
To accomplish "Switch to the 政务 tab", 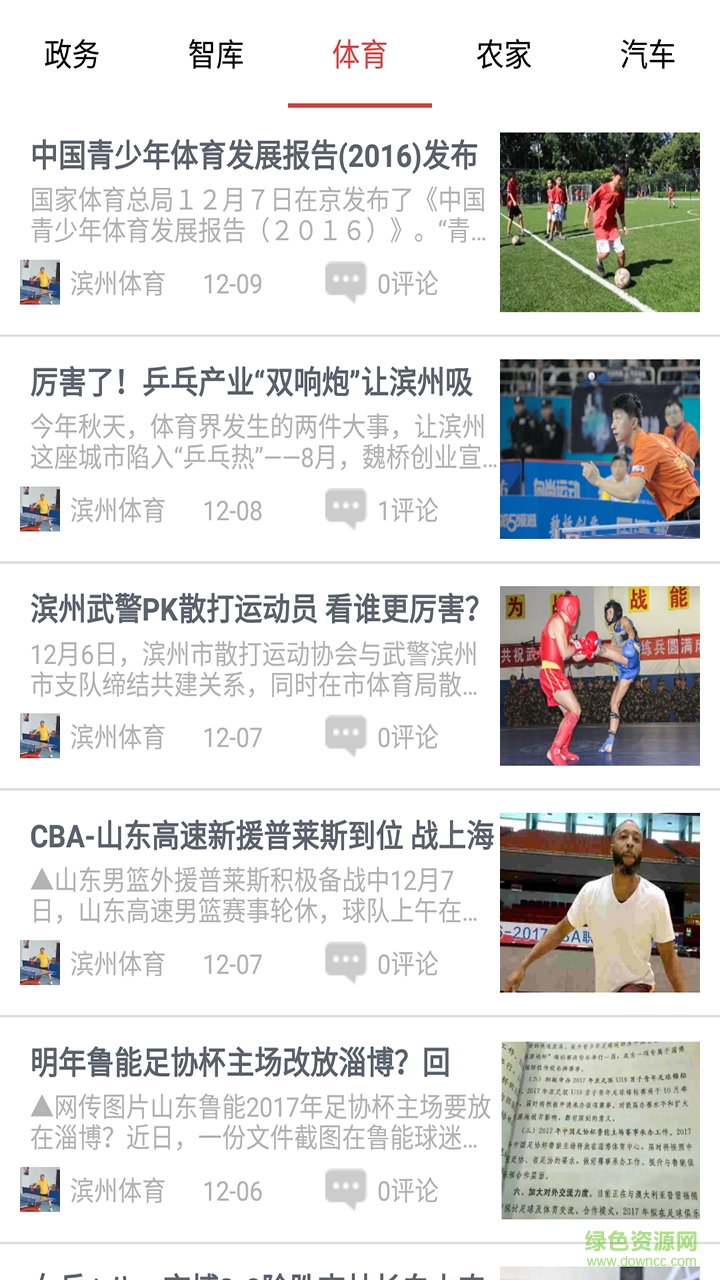I will [72, 54].
